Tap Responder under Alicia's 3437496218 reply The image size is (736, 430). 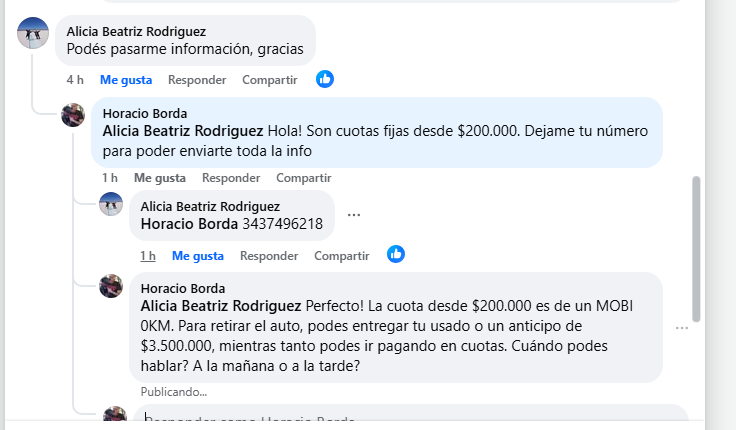click(269, 256)
